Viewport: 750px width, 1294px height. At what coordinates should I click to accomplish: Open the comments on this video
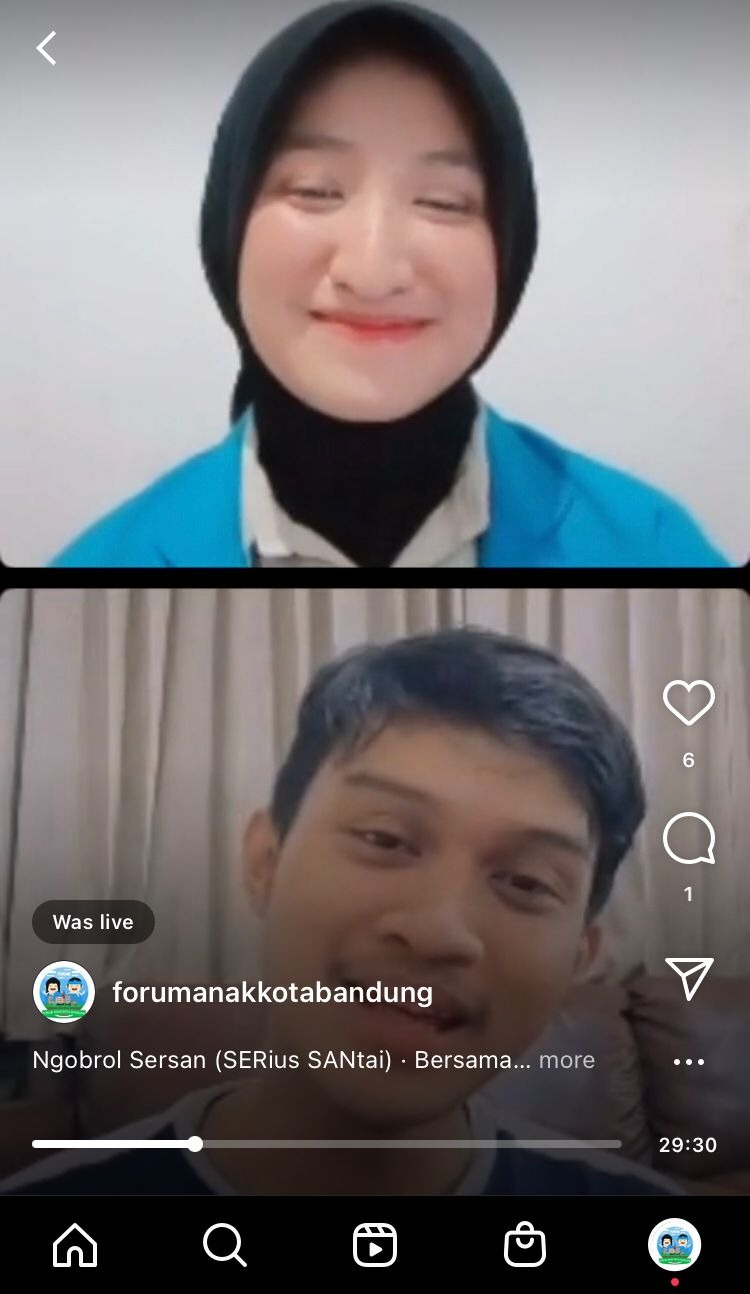pos(688,839)
